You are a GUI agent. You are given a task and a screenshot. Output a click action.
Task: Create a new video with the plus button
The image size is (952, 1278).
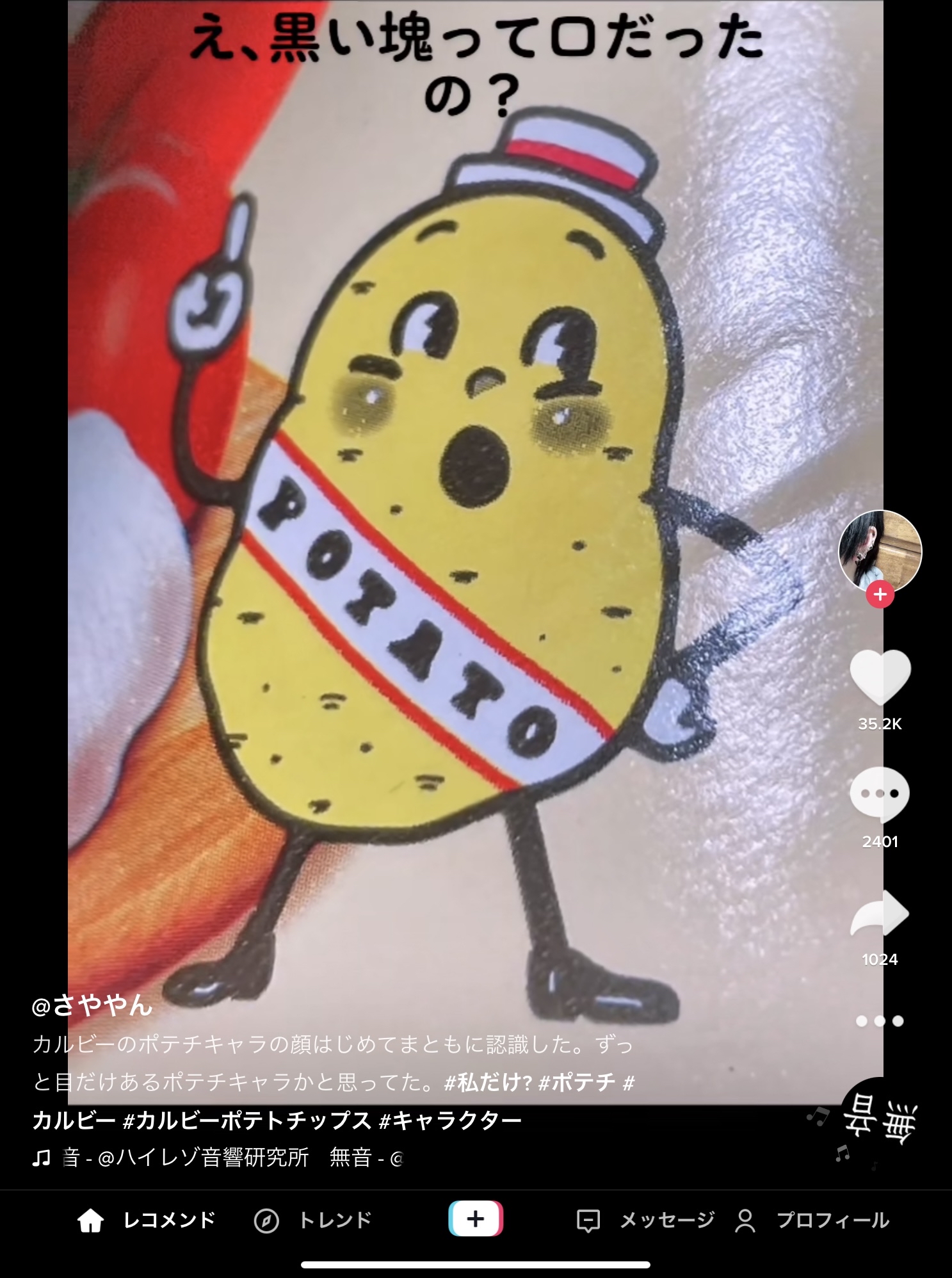pos(476,1219)
